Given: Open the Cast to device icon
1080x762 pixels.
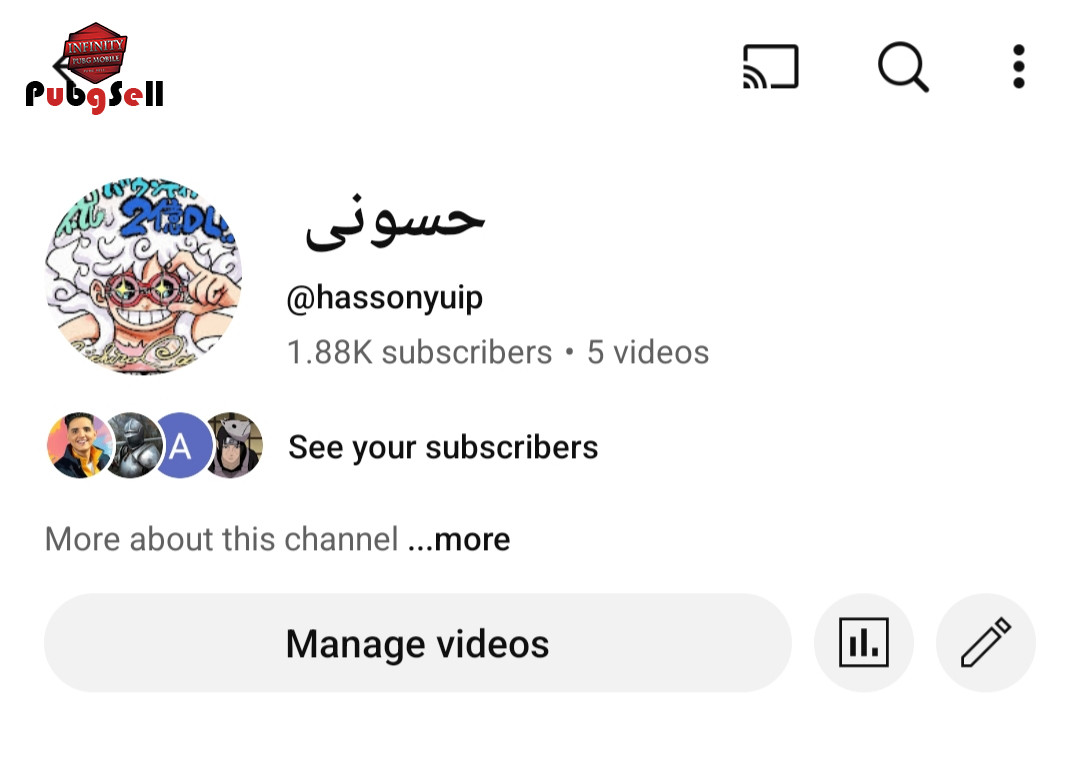Looking at the screenshot, I should tap(770, 67).
